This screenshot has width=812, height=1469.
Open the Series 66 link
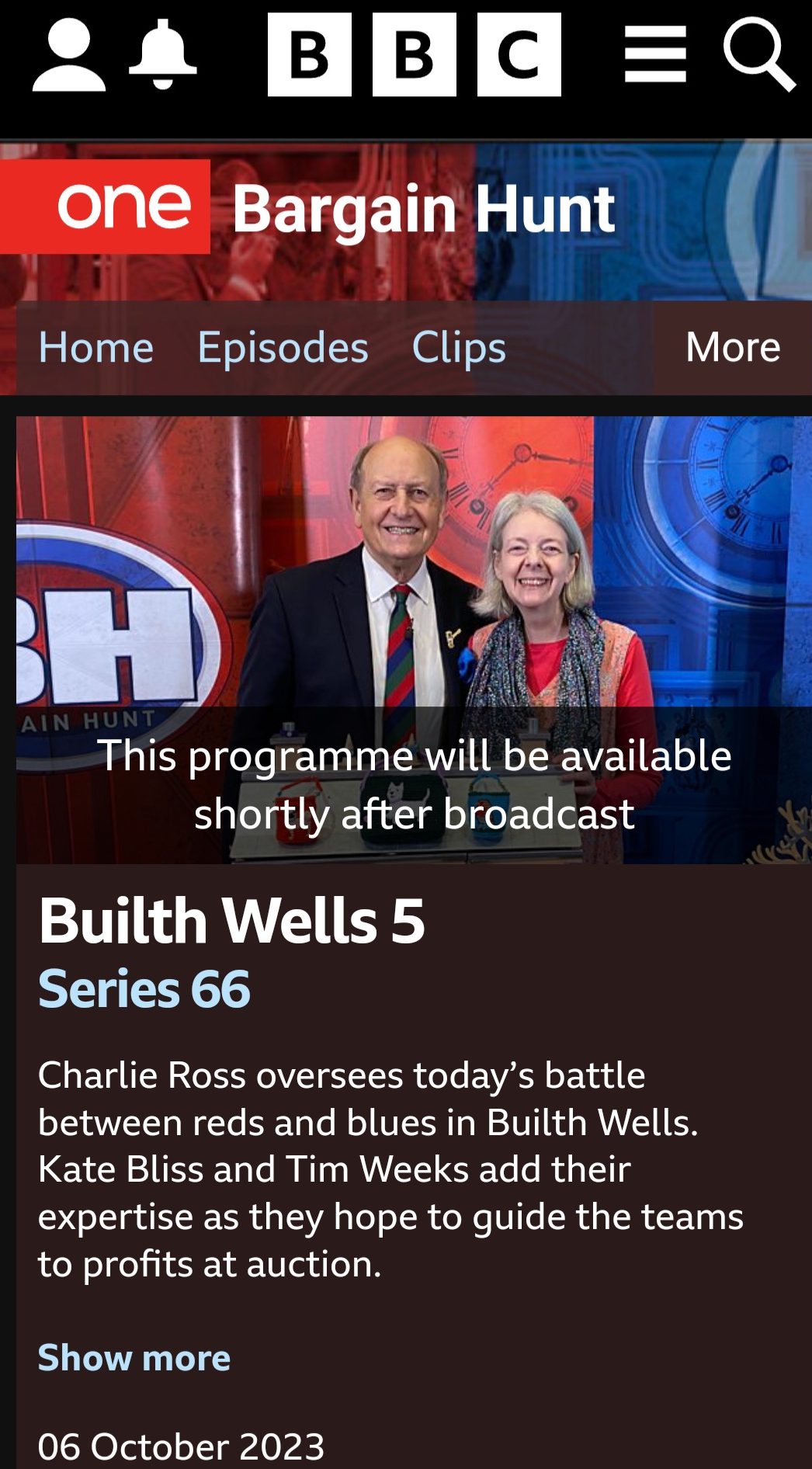coord(144,989)
